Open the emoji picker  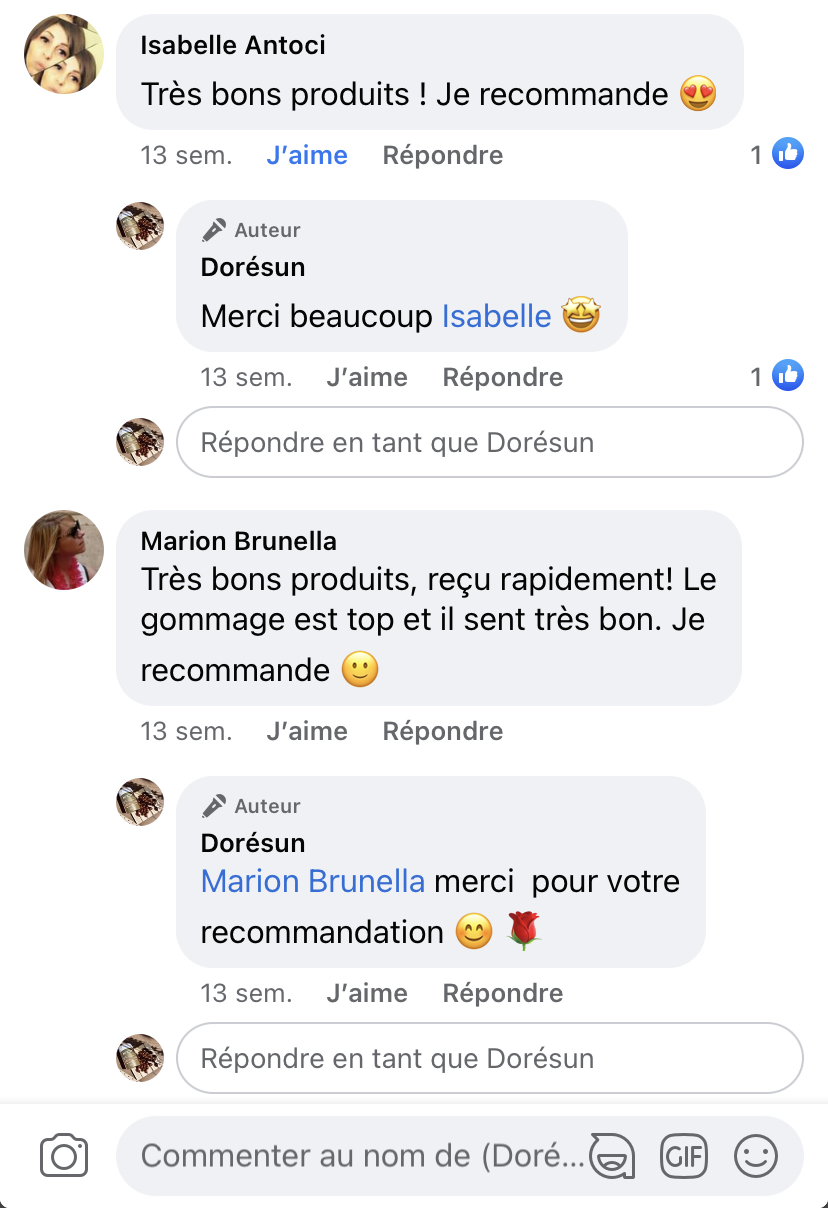click(x=756, y=1157)
